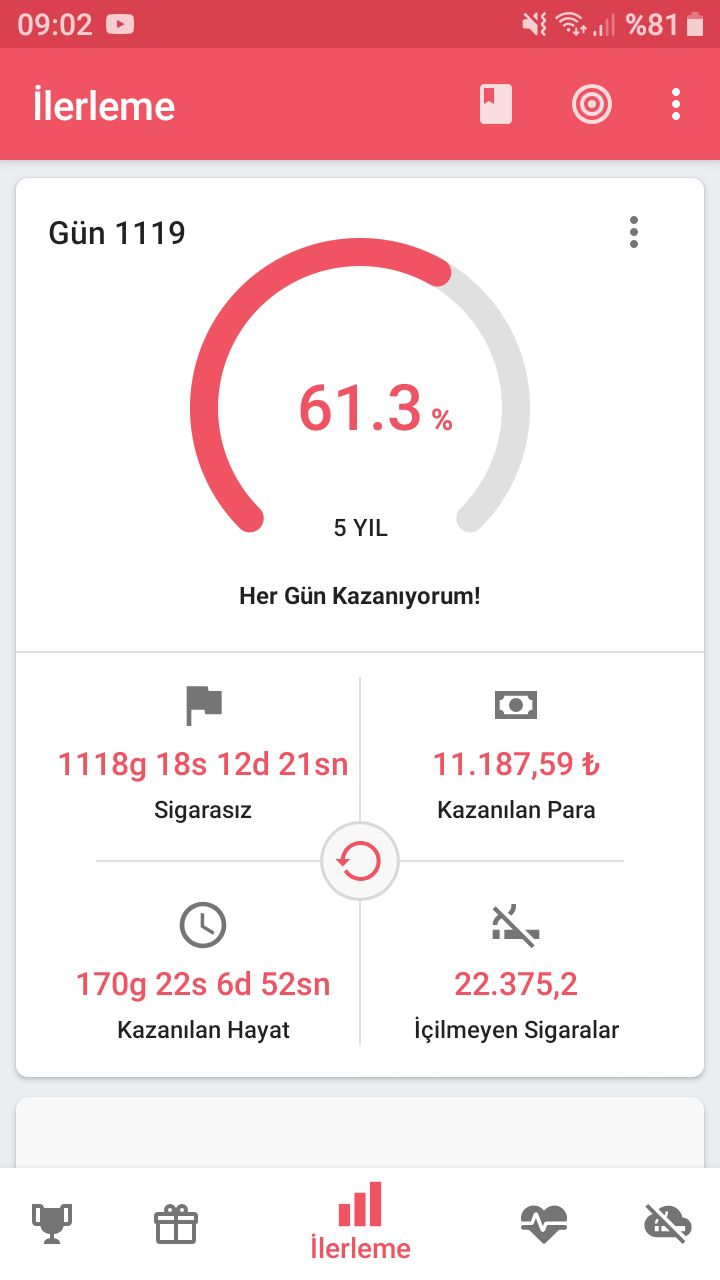Switch to the gift rewards tab

click(x=176, y=1224)
